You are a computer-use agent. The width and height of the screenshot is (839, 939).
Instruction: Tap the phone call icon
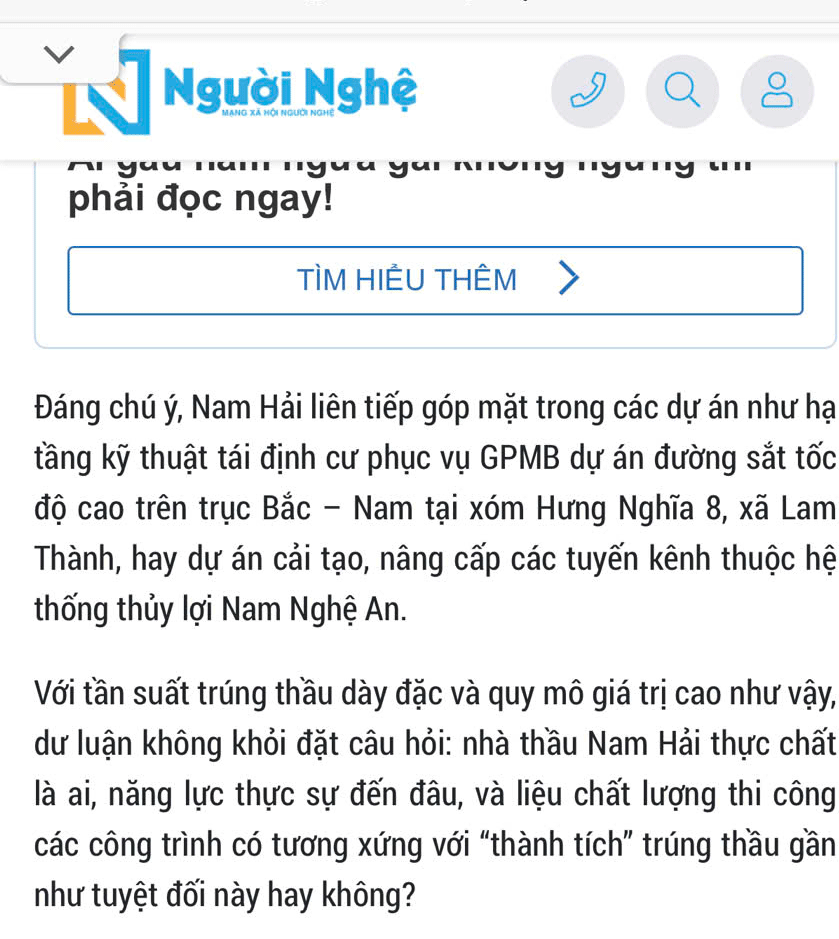pos(588,92)
